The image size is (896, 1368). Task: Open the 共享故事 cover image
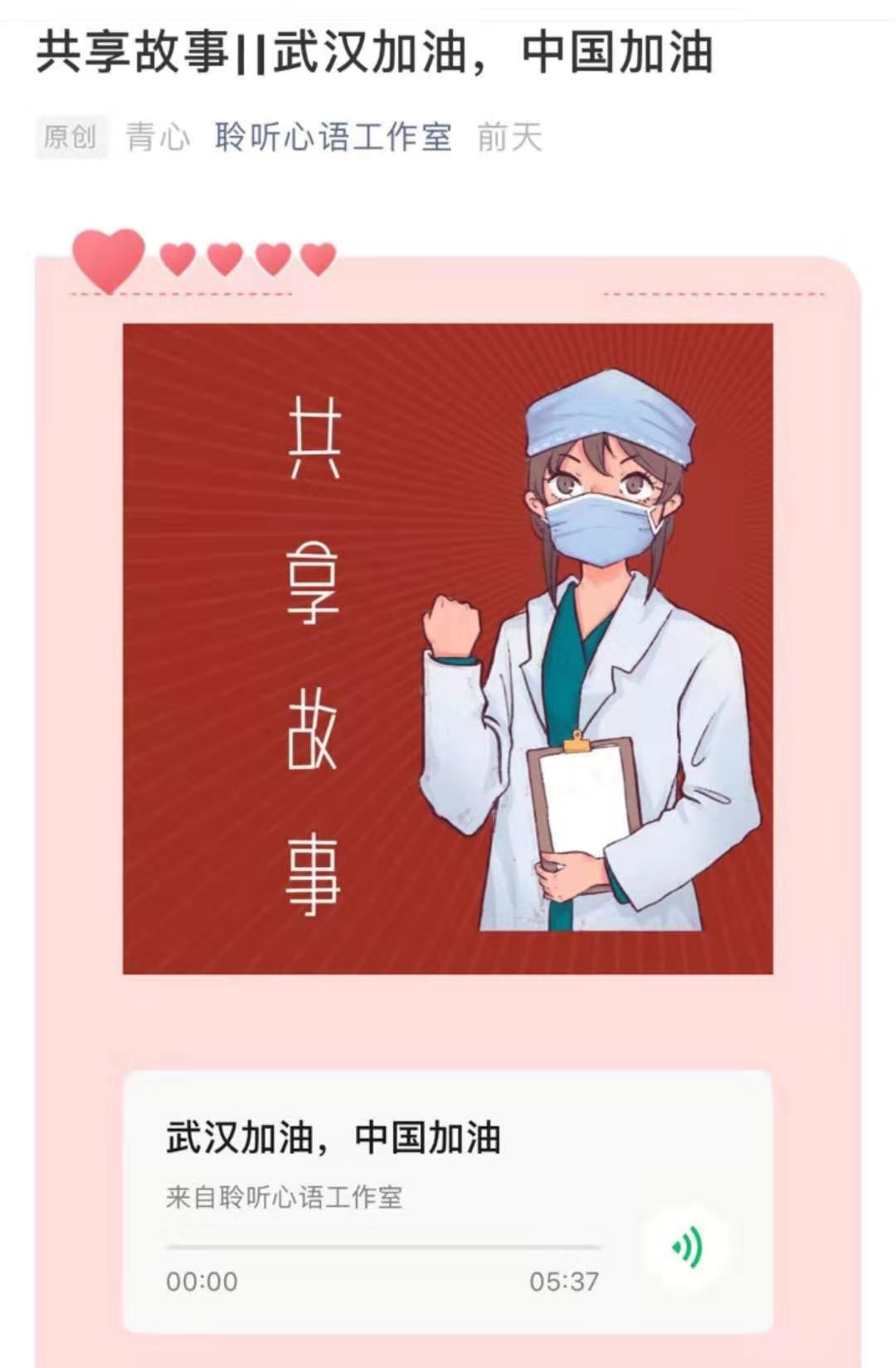(x=447, y=648)
